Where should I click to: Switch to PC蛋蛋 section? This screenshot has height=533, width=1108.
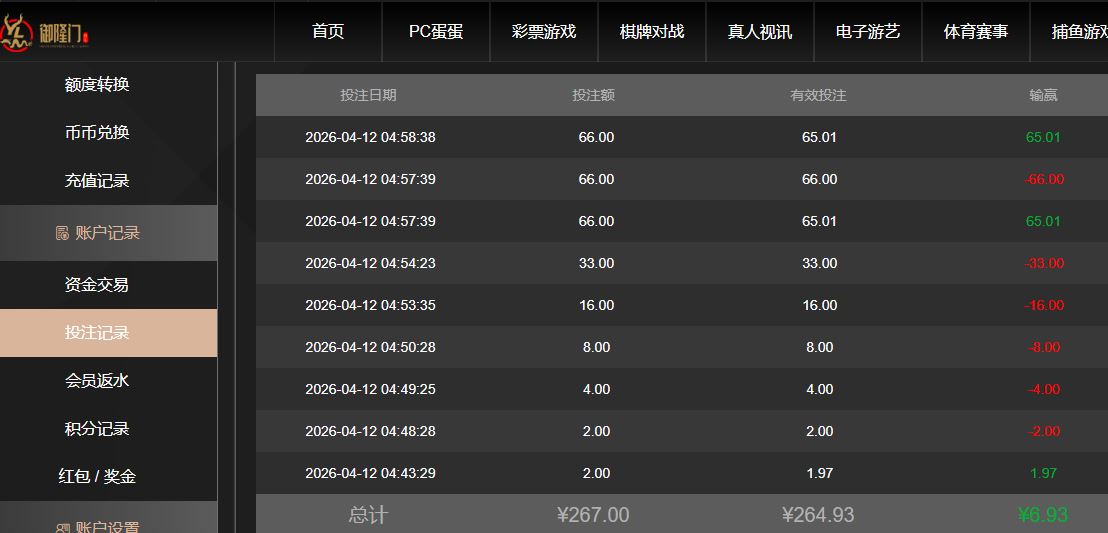pos(436,32)
